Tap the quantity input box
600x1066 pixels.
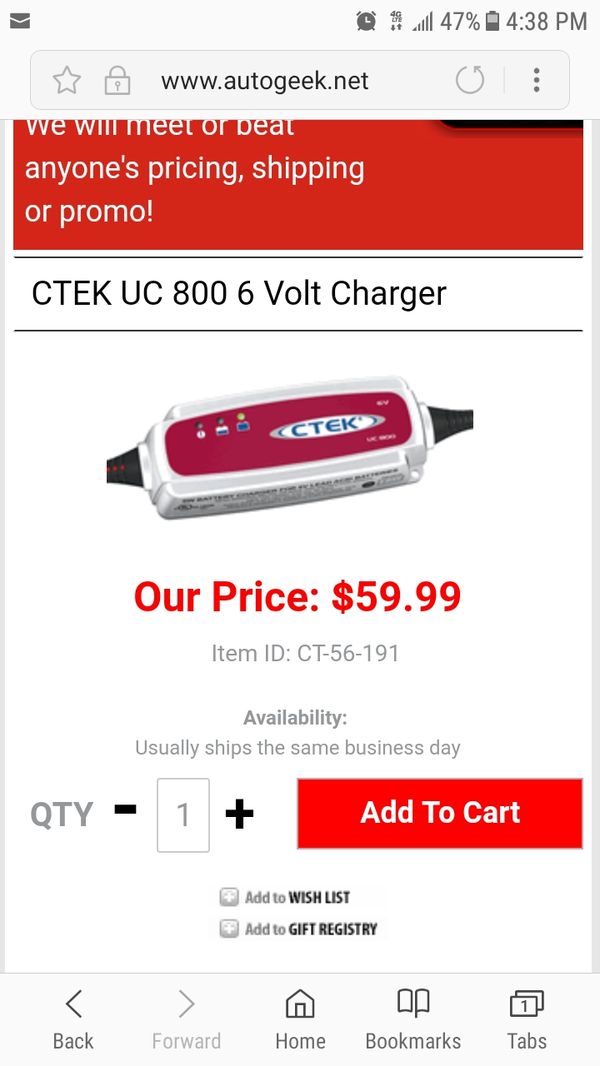pos(183,814)
